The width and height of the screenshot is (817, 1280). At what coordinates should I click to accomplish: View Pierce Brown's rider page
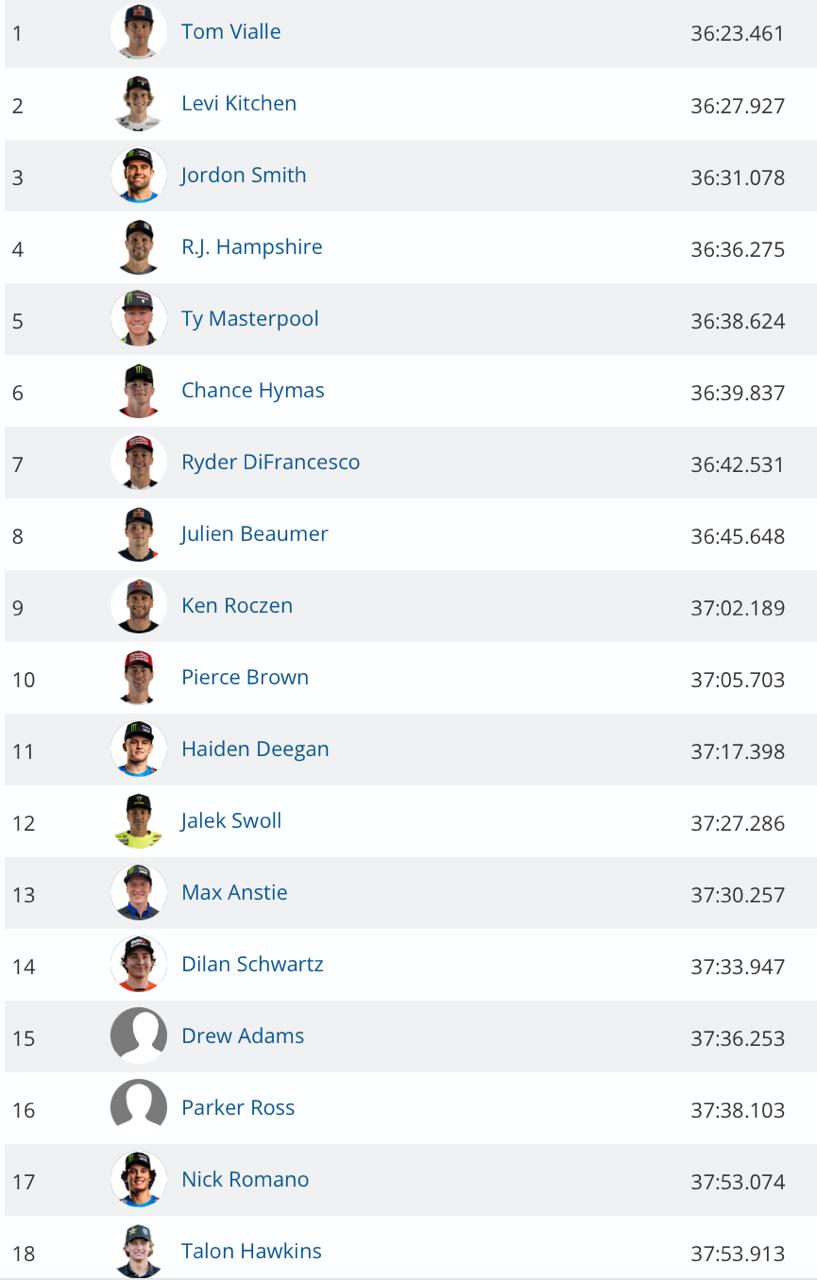[x=245, y=677]
